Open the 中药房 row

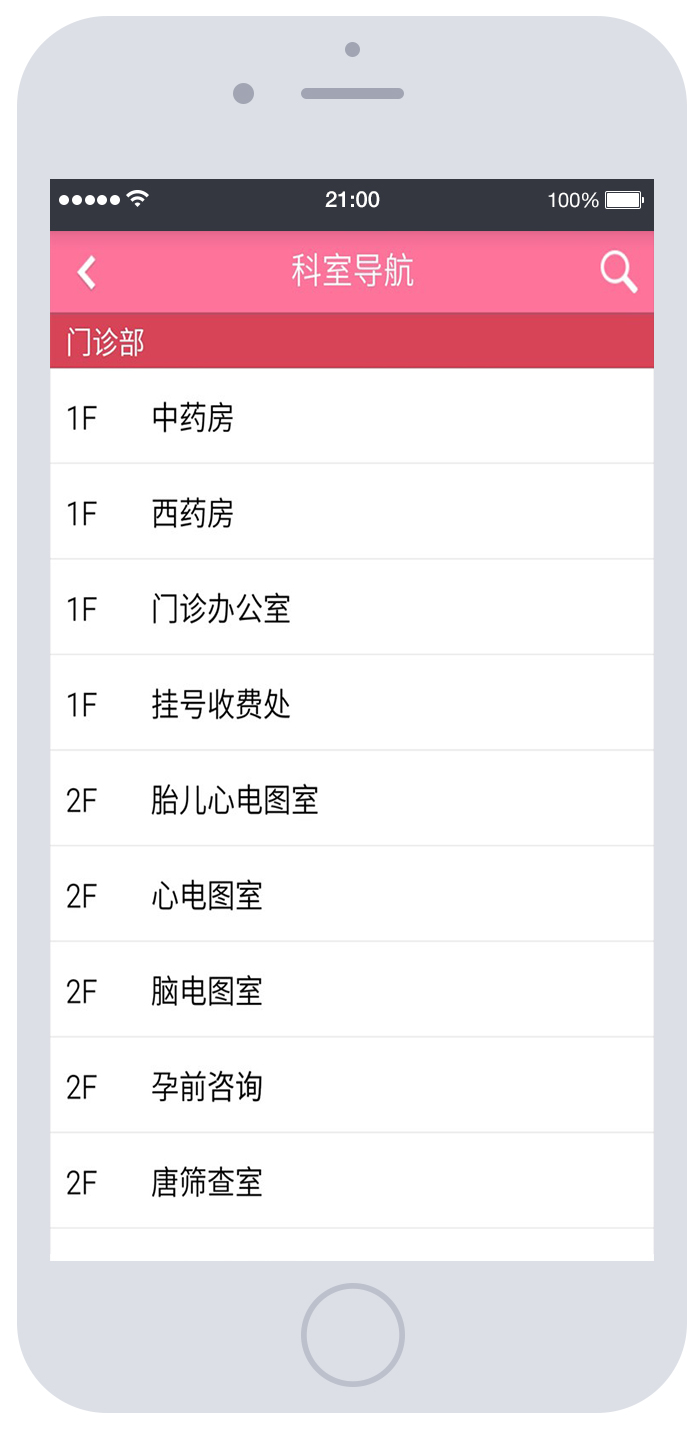pos(352,417)
